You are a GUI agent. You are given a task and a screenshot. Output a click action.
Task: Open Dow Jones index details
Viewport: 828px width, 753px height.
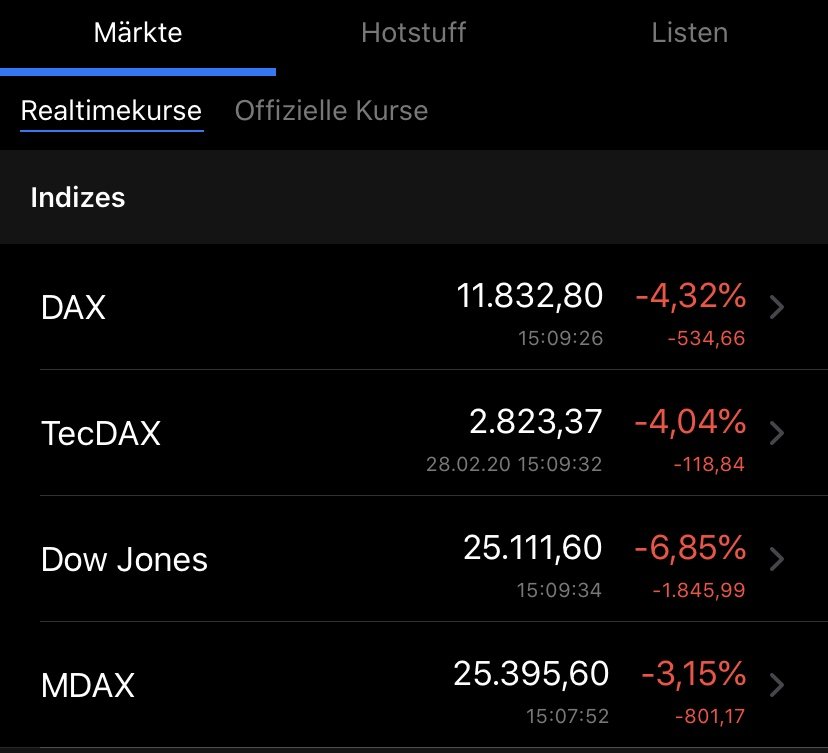(x=413, y=559)
